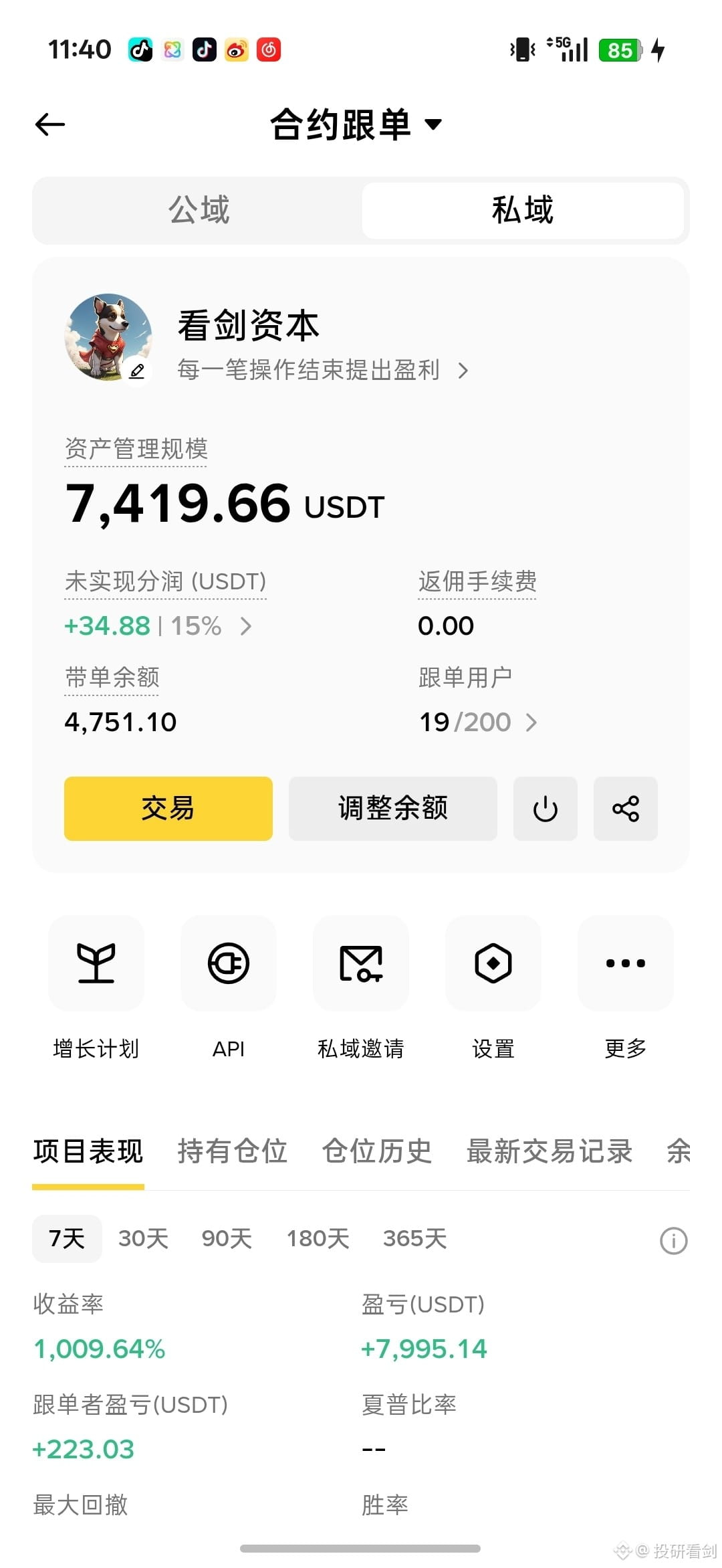View 未实现分润 details via its chevron
Screen dimensions: 722x1568
point(246,626)
